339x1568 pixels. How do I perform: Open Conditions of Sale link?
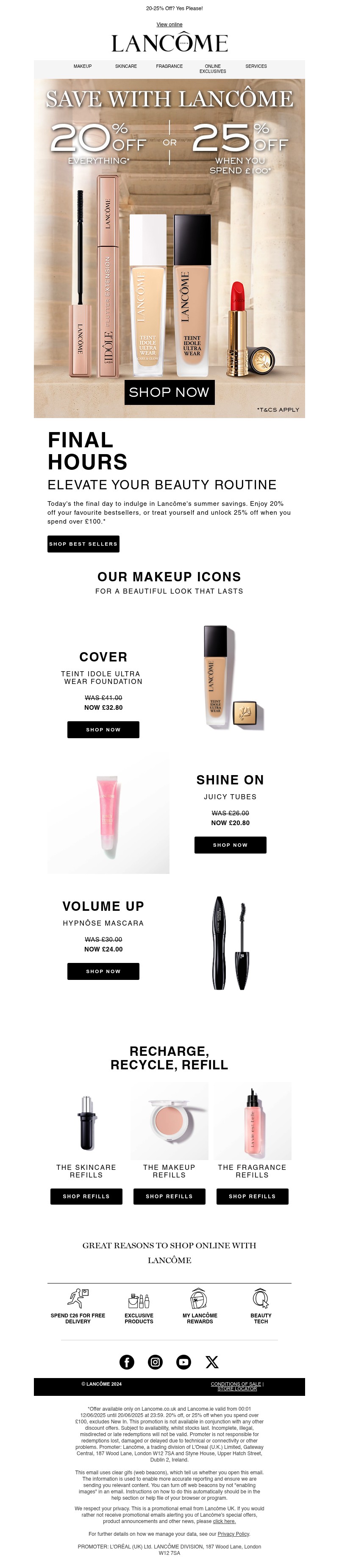236,1384
